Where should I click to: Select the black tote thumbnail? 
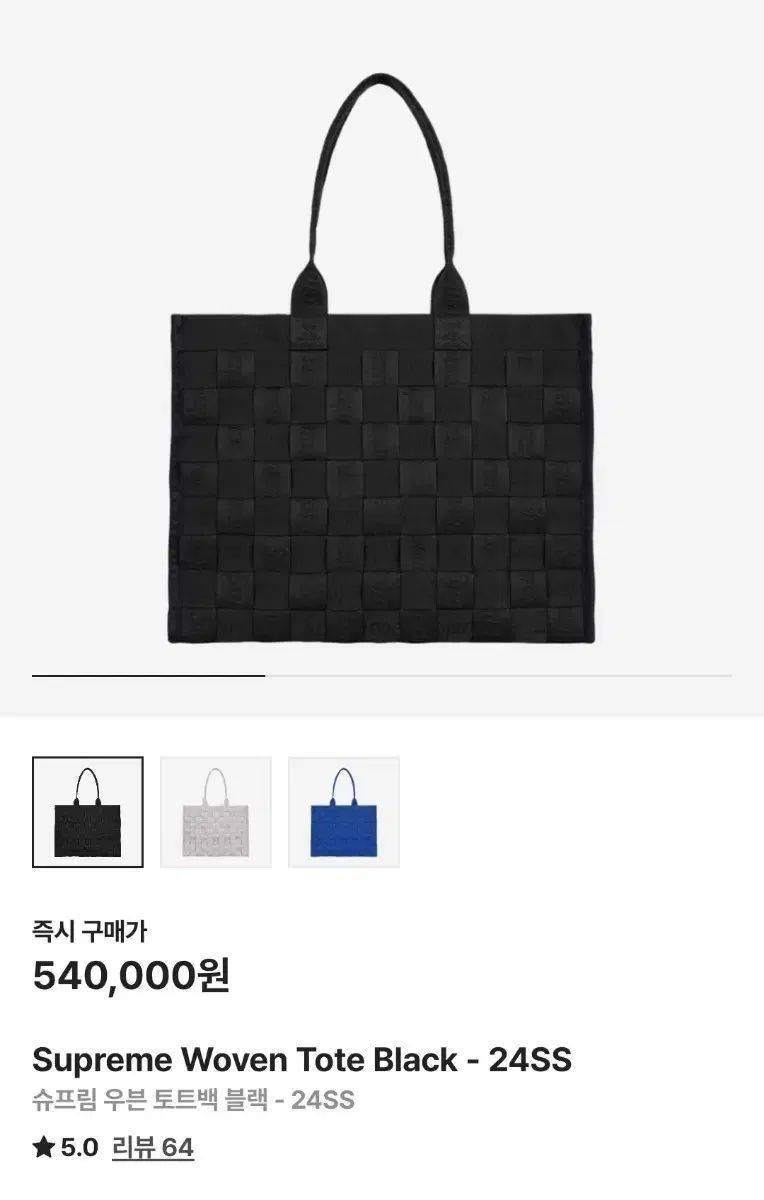88,812
